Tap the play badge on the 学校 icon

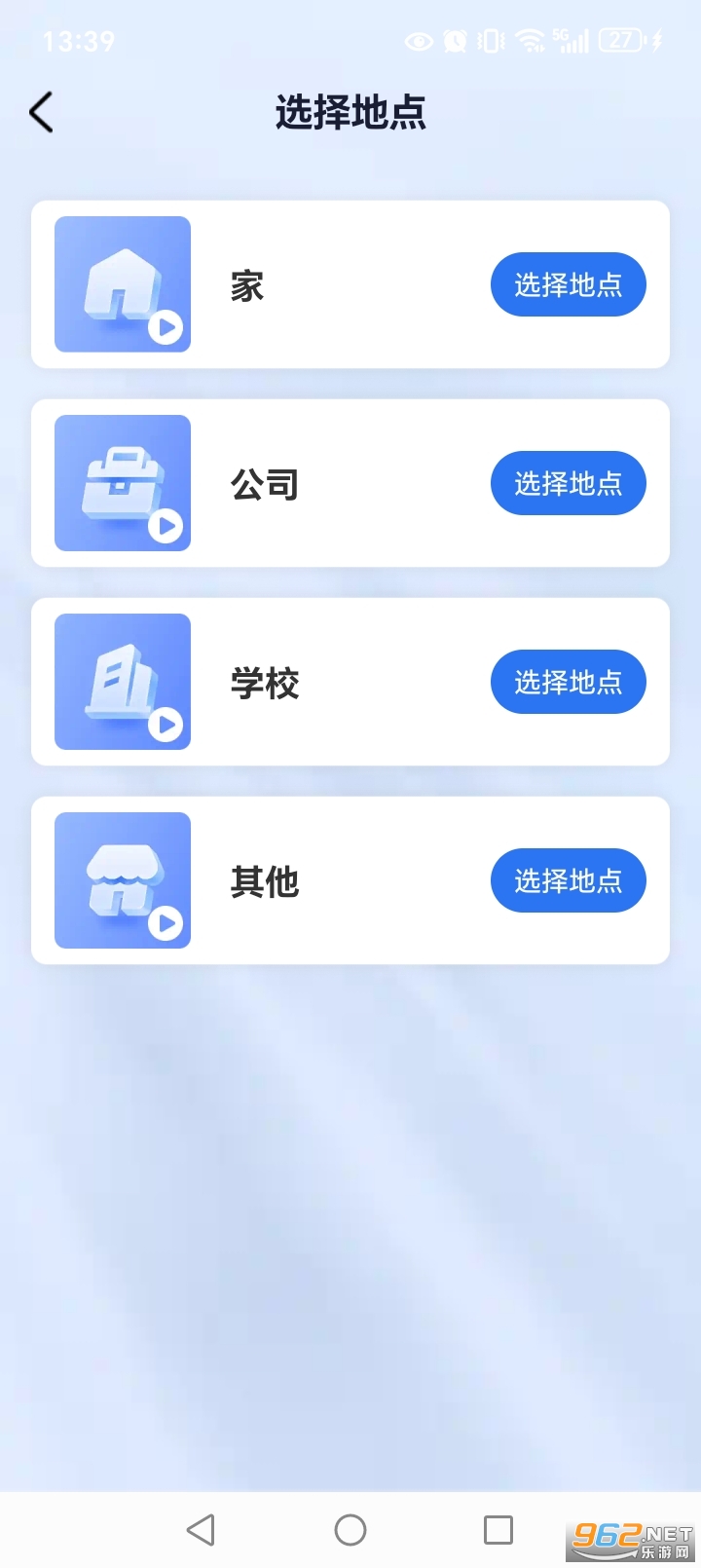pyautogui.click(x=166, y=727)
